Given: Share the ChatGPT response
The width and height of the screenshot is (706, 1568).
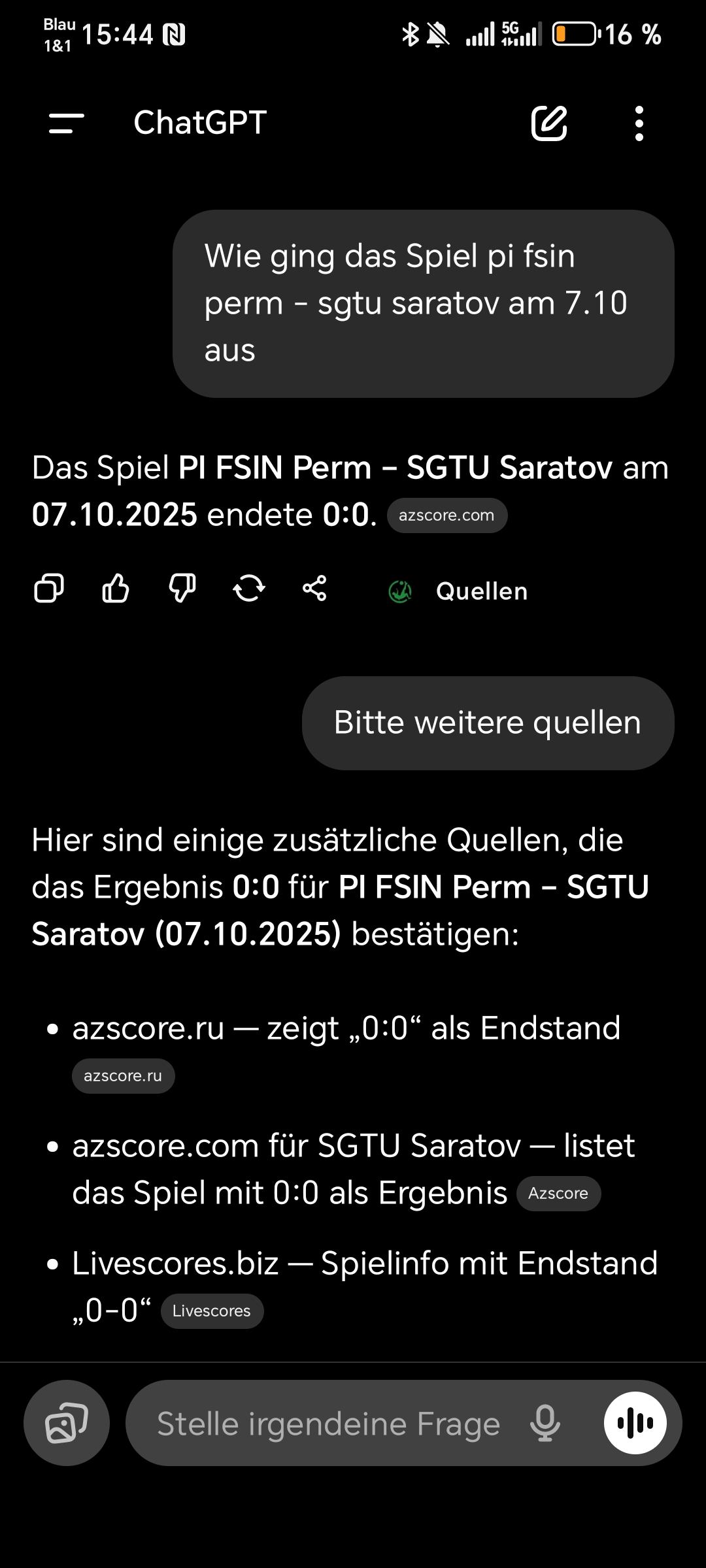Looking at the screenshot, I should [x=314, y=589].
